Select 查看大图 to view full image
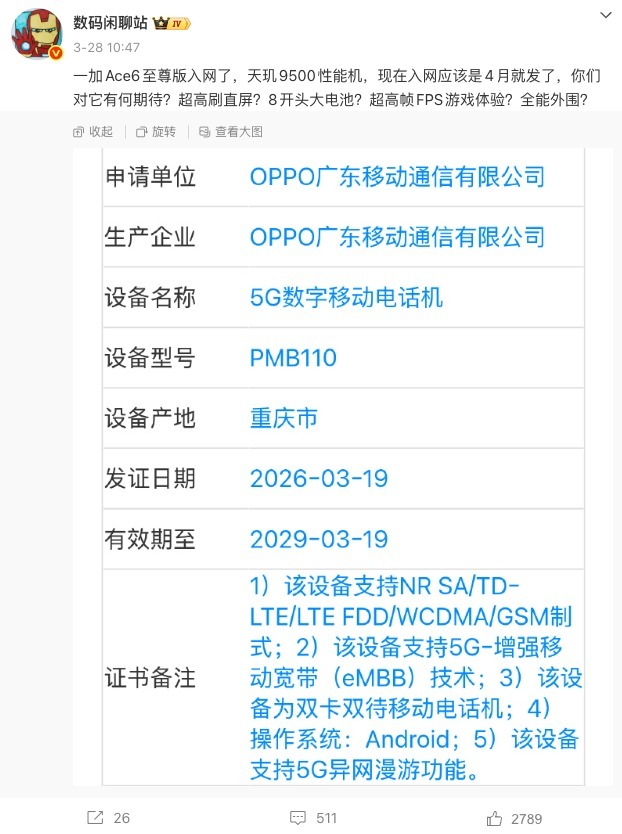 point(231,131)
